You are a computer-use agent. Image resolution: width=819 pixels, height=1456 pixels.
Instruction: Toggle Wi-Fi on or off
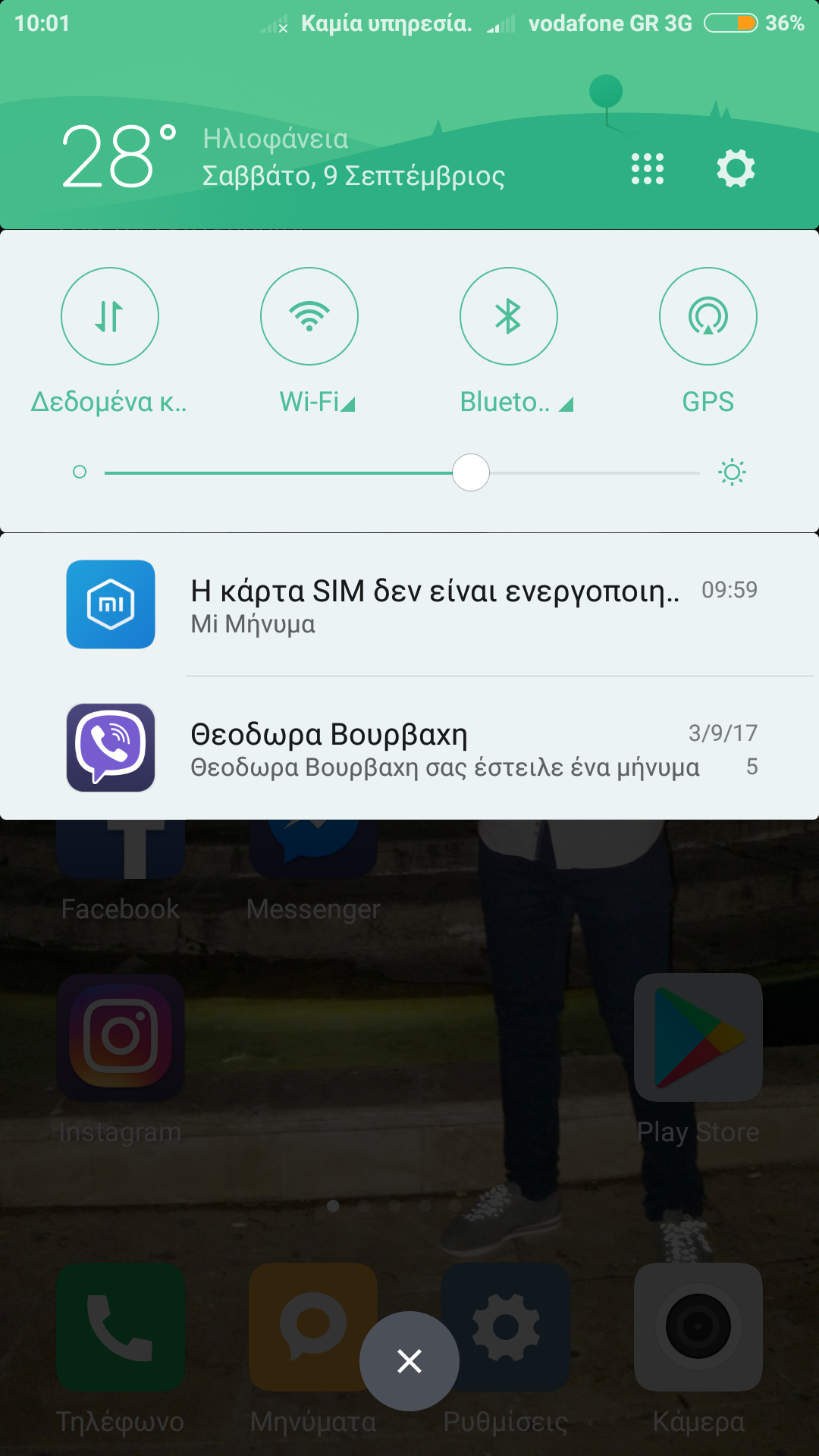click(309, 316)
